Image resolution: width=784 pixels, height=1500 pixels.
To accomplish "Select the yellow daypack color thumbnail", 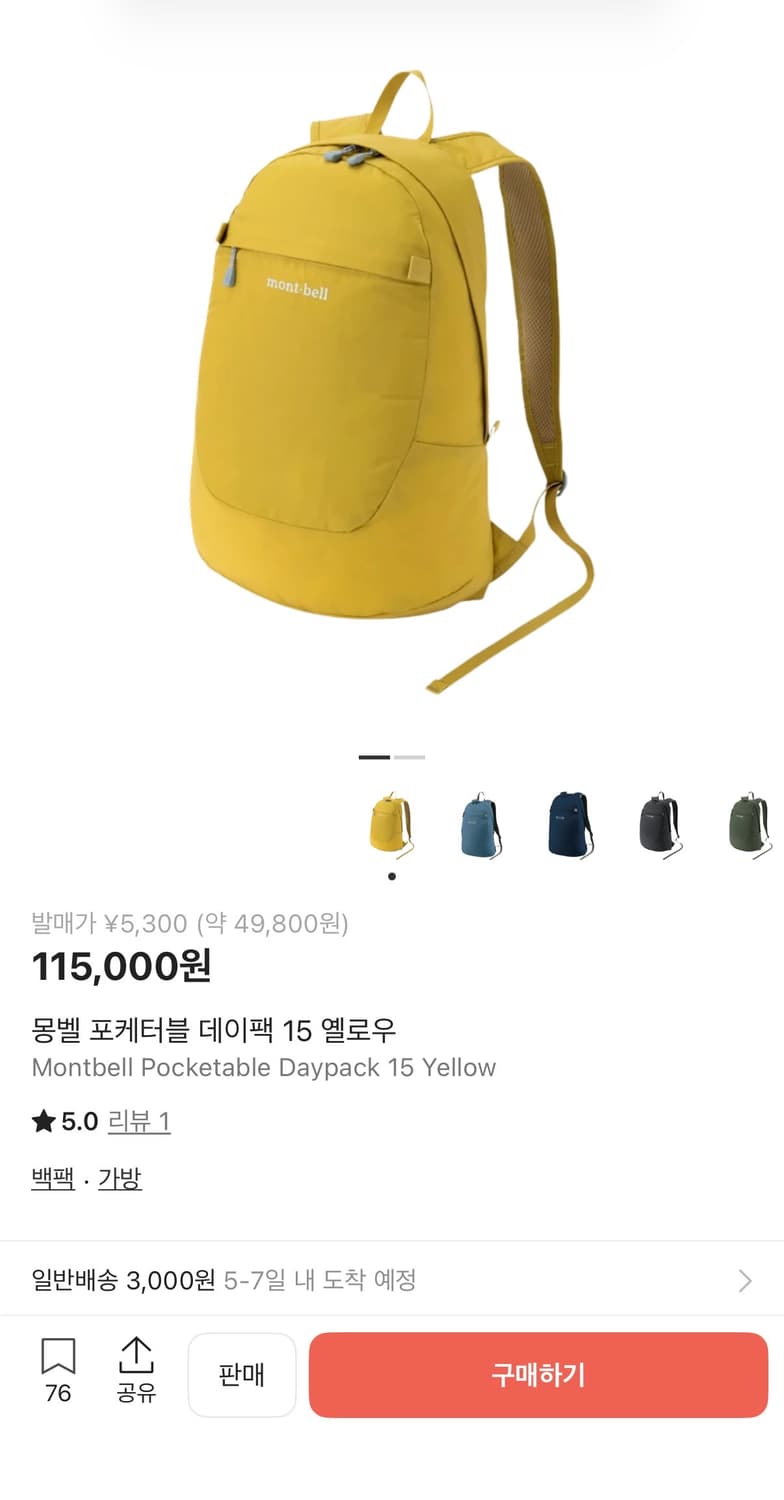I will [392, 822].
